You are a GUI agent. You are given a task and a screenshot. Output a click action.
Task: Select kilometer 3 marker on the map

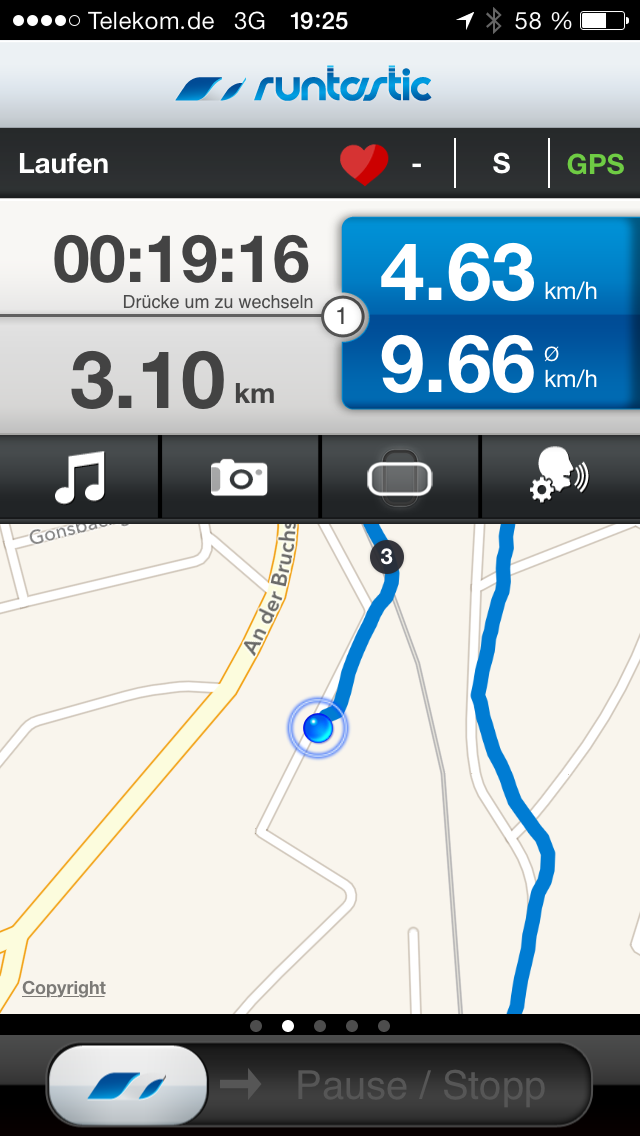(x=386, y=556)
